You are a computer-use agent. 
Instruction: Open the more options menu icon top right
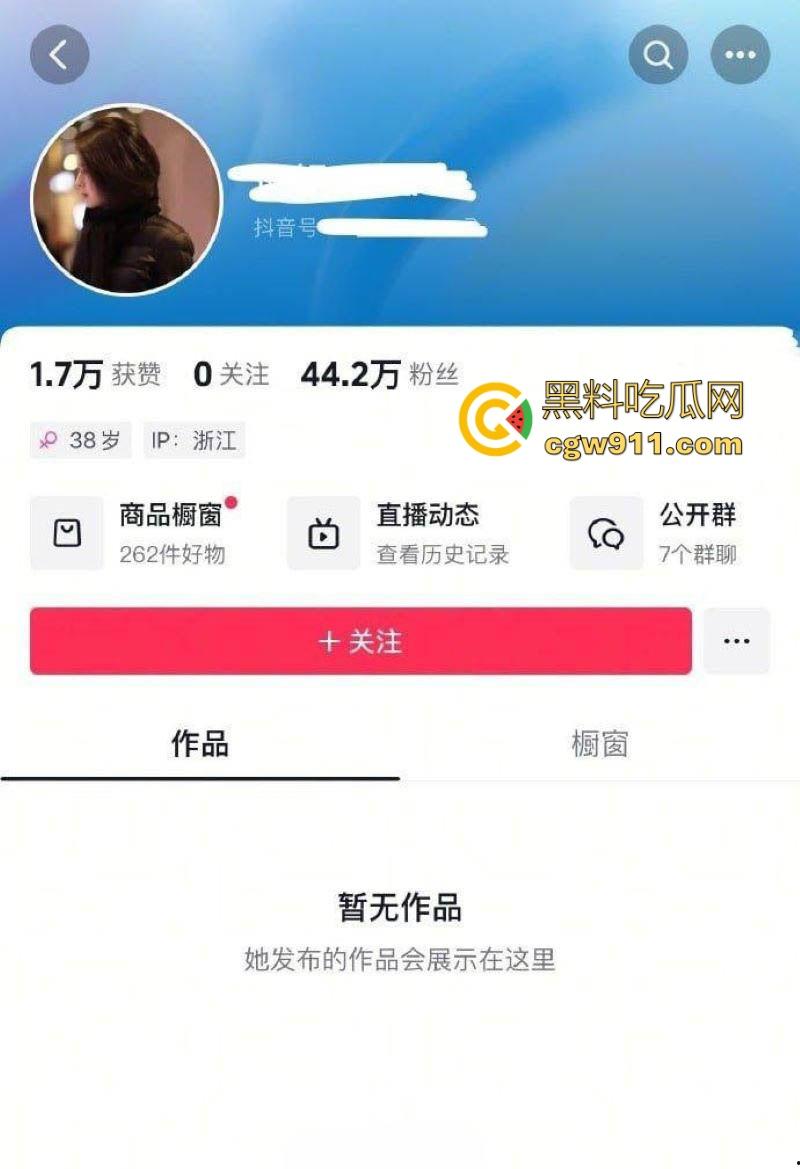click(x=739, y=55)
